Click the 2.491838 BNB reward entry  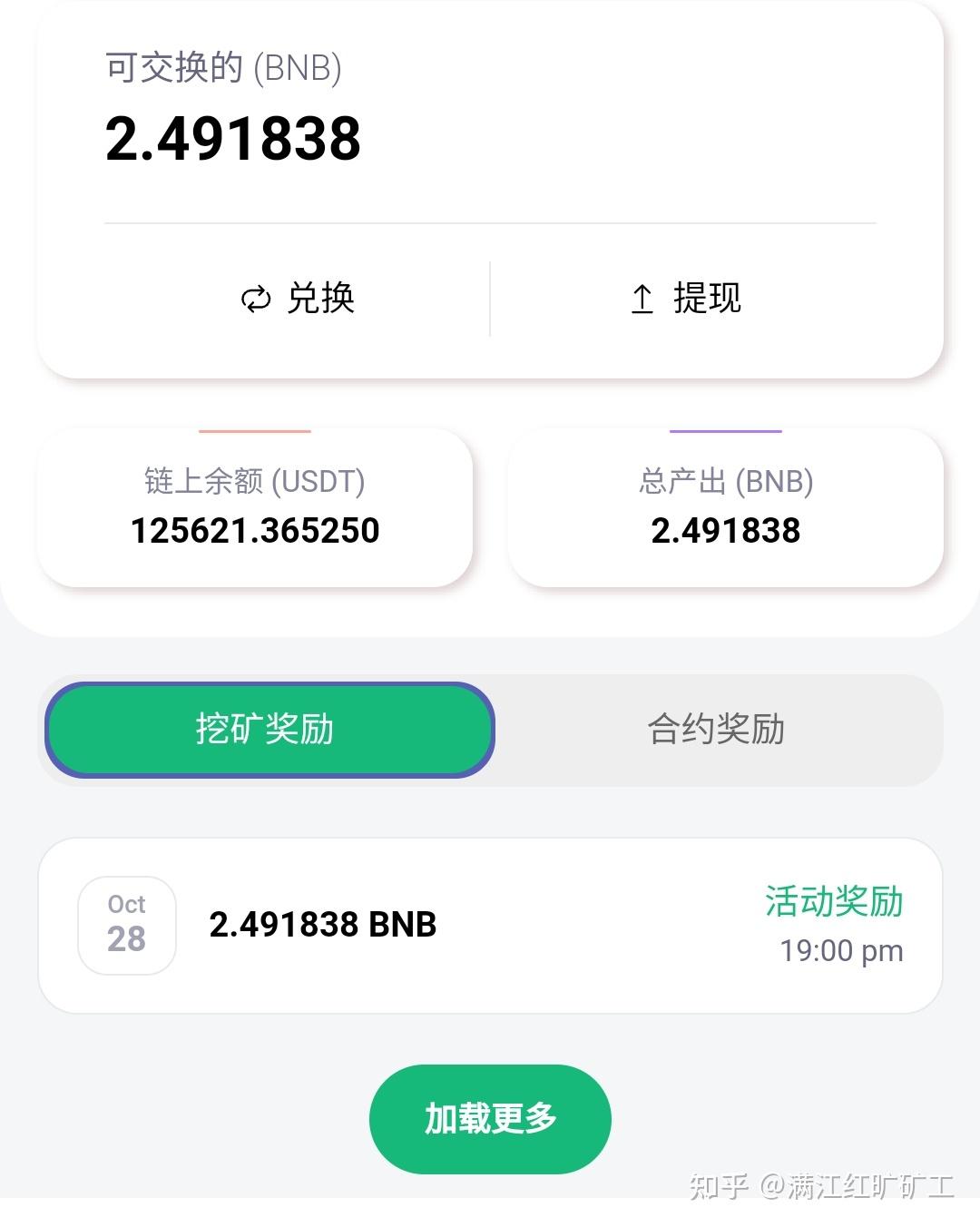click(322, 924)
